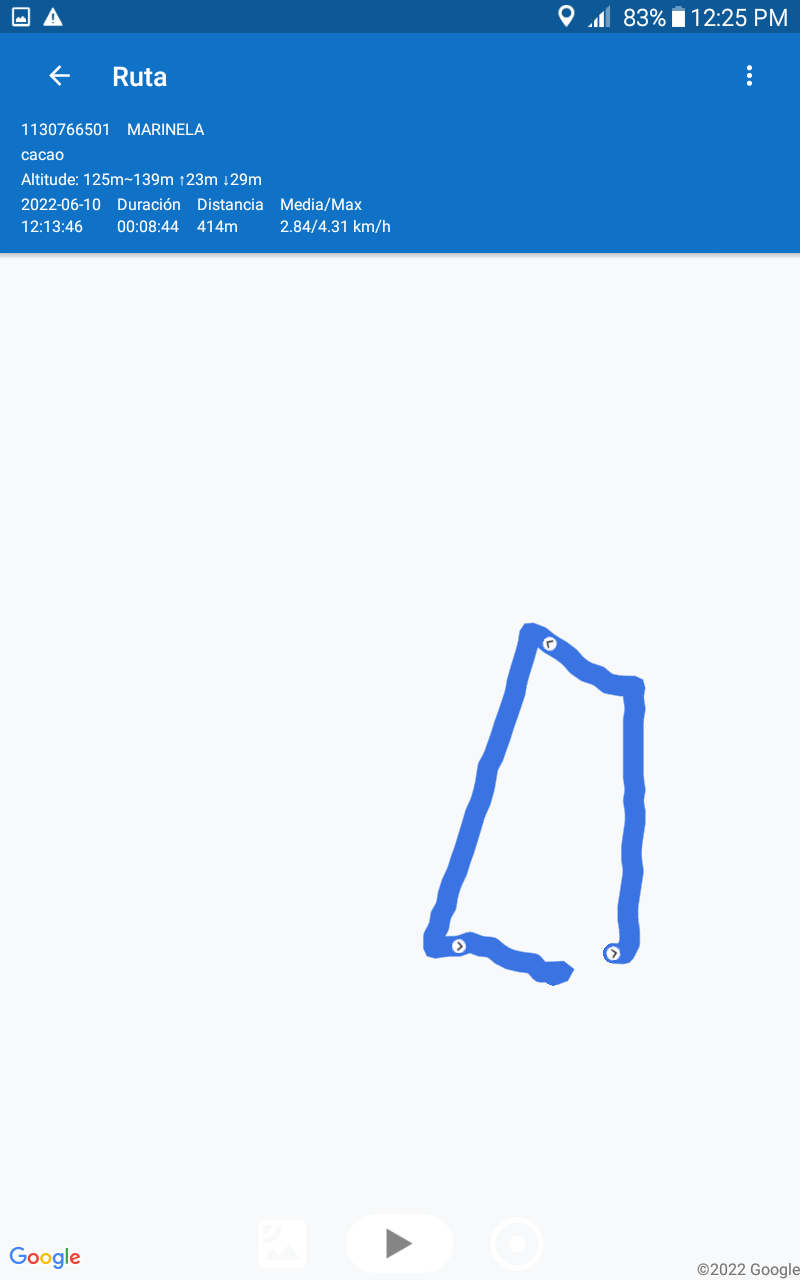The width and height of the screenshot is (800, 1280).
Task: Play the route animation
Action: (399, 1243)
